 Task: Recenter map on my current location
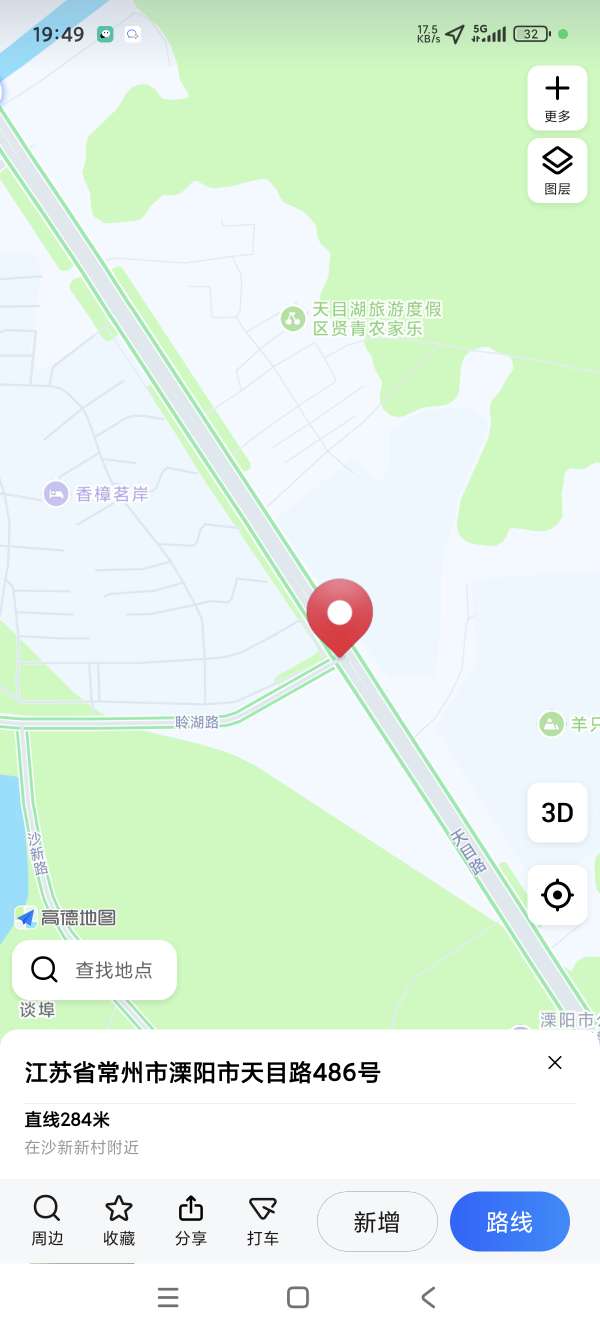[557, 895]
